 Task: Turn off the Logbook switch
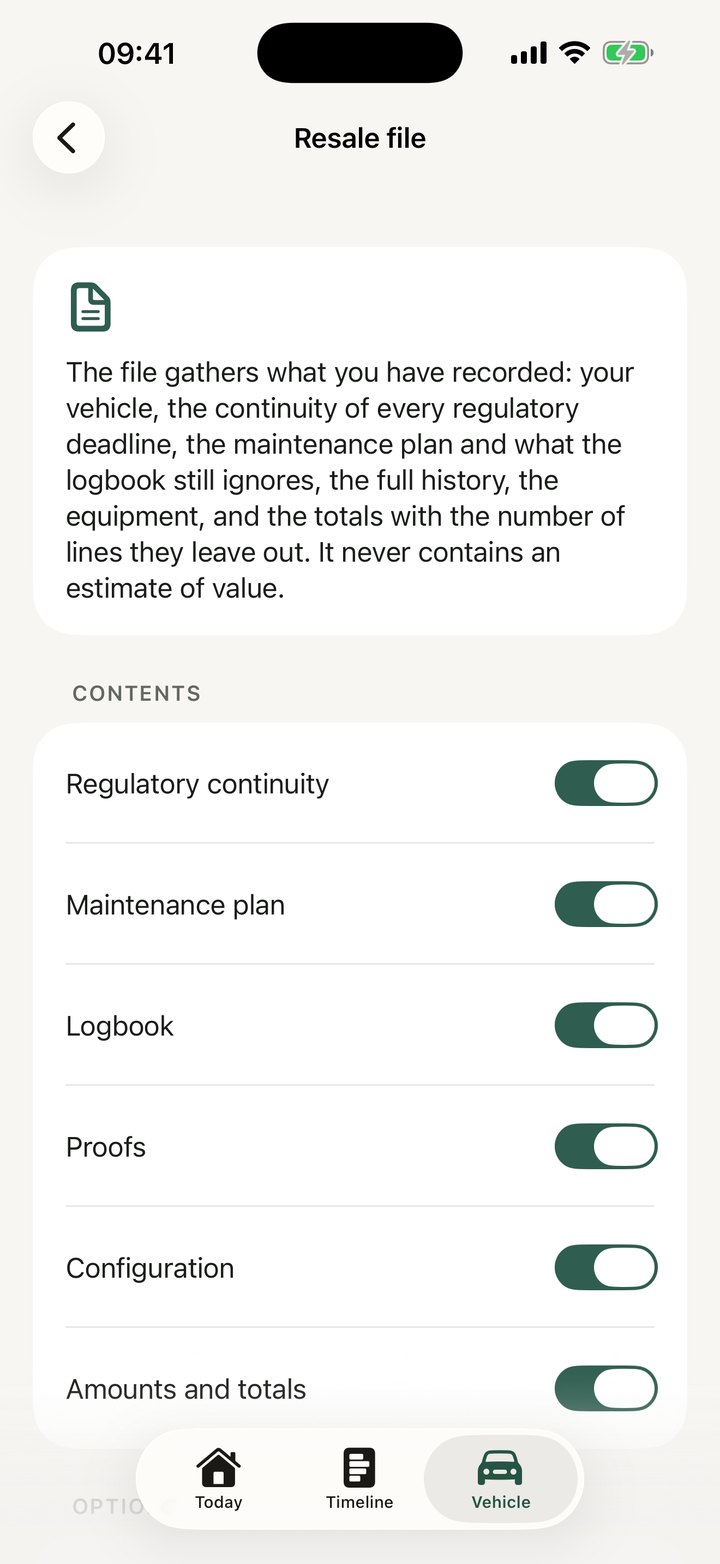[606, 1025]
